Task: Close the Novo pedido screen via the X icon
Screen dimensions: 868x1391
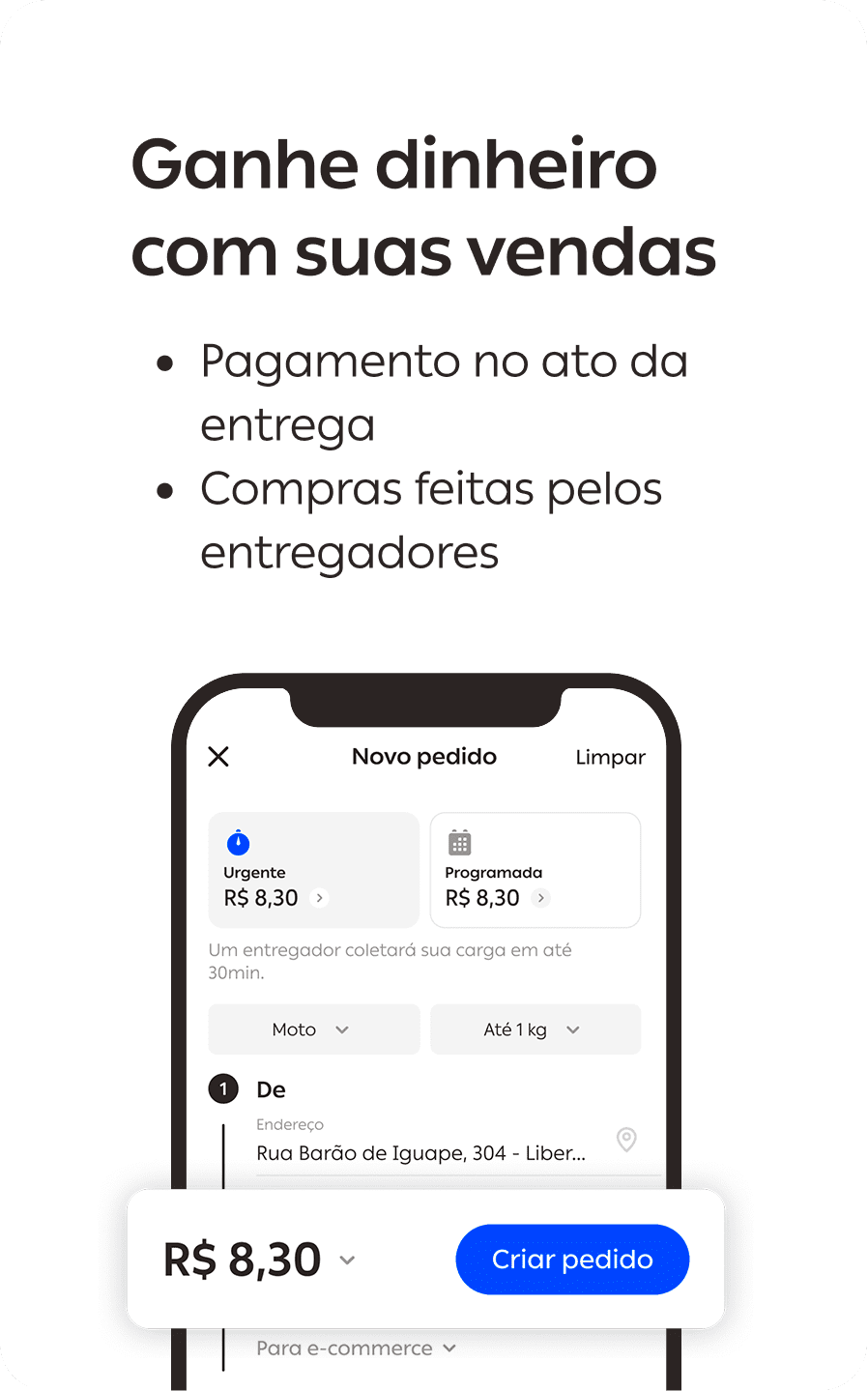Action: tap(217, 757)
